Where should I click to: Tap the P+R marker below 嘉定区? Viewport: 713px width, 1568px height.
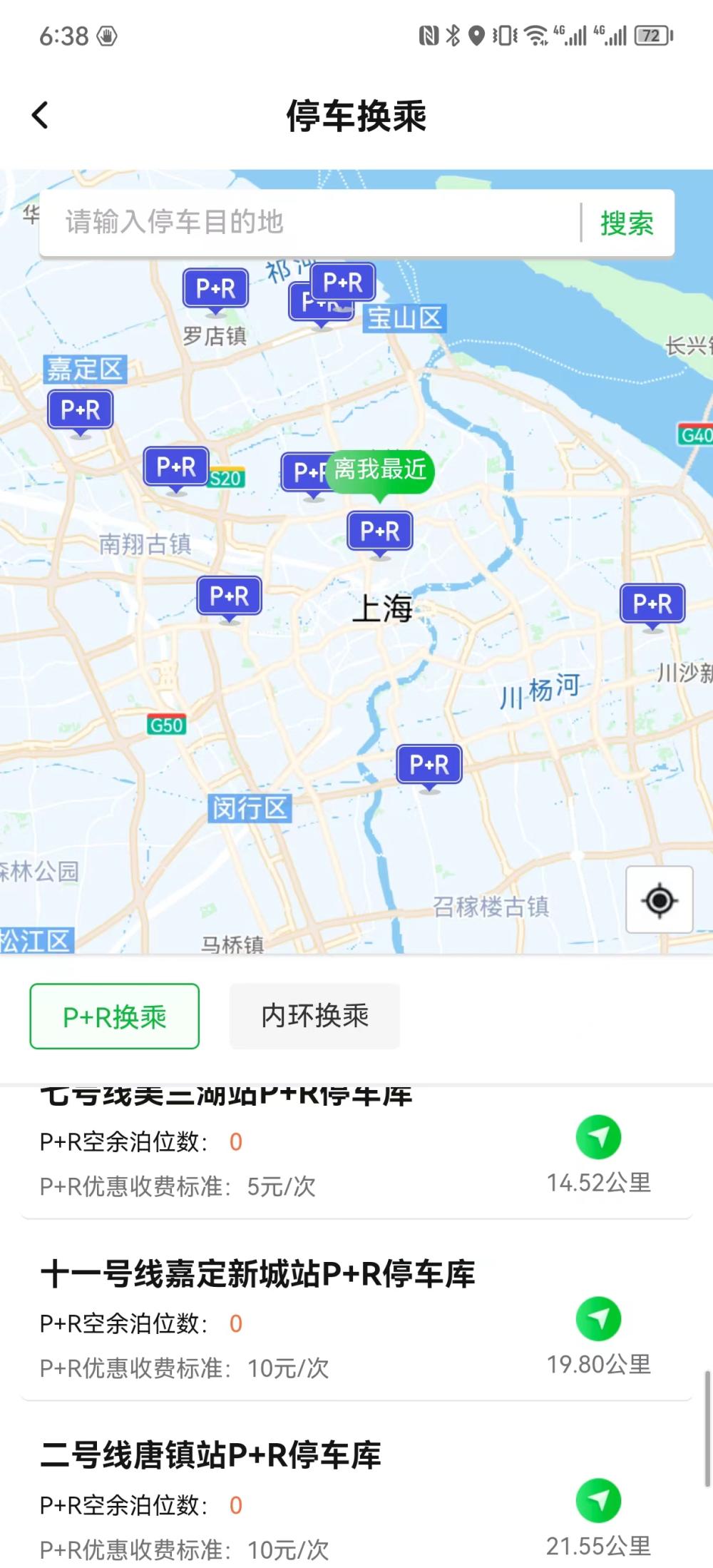tap(81, 410)
